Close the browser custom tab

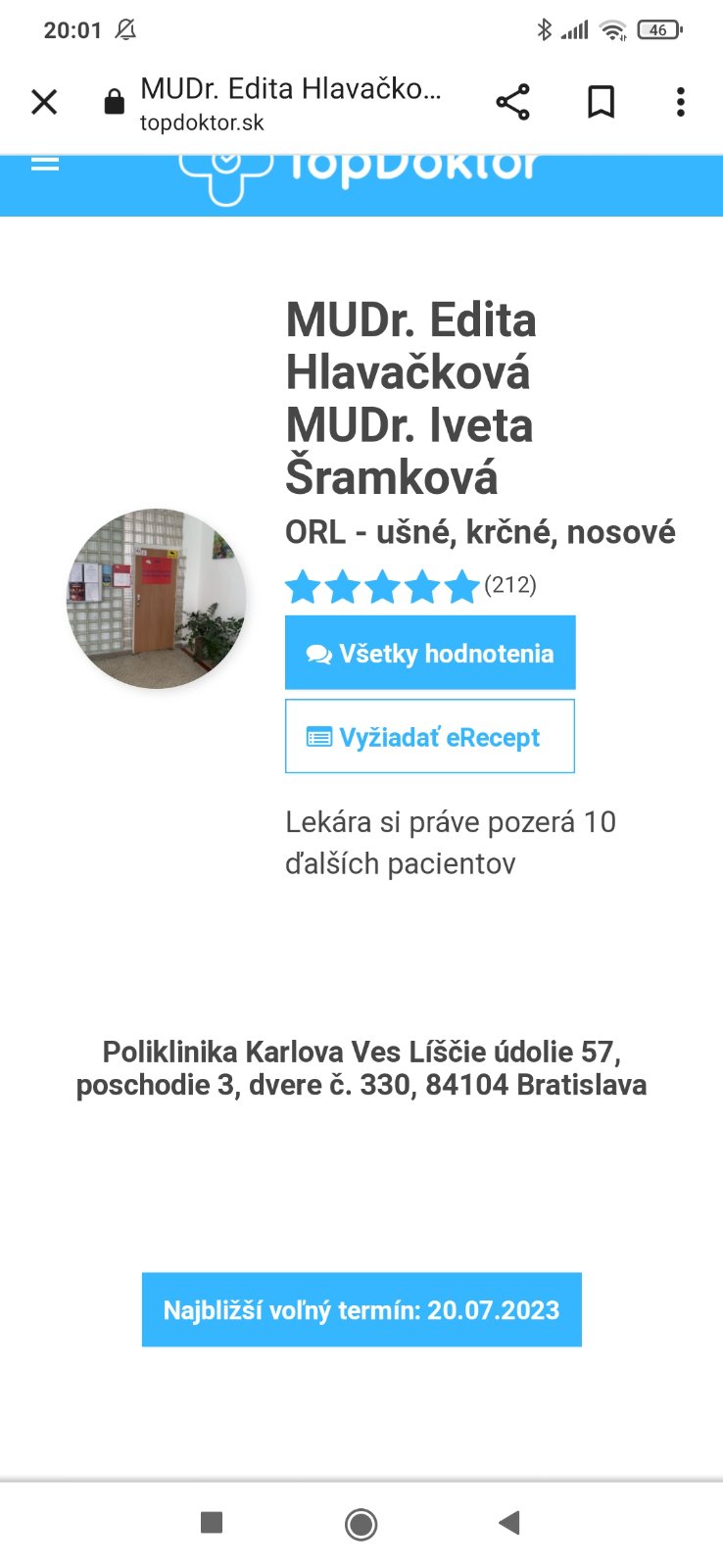click(44, 102)
